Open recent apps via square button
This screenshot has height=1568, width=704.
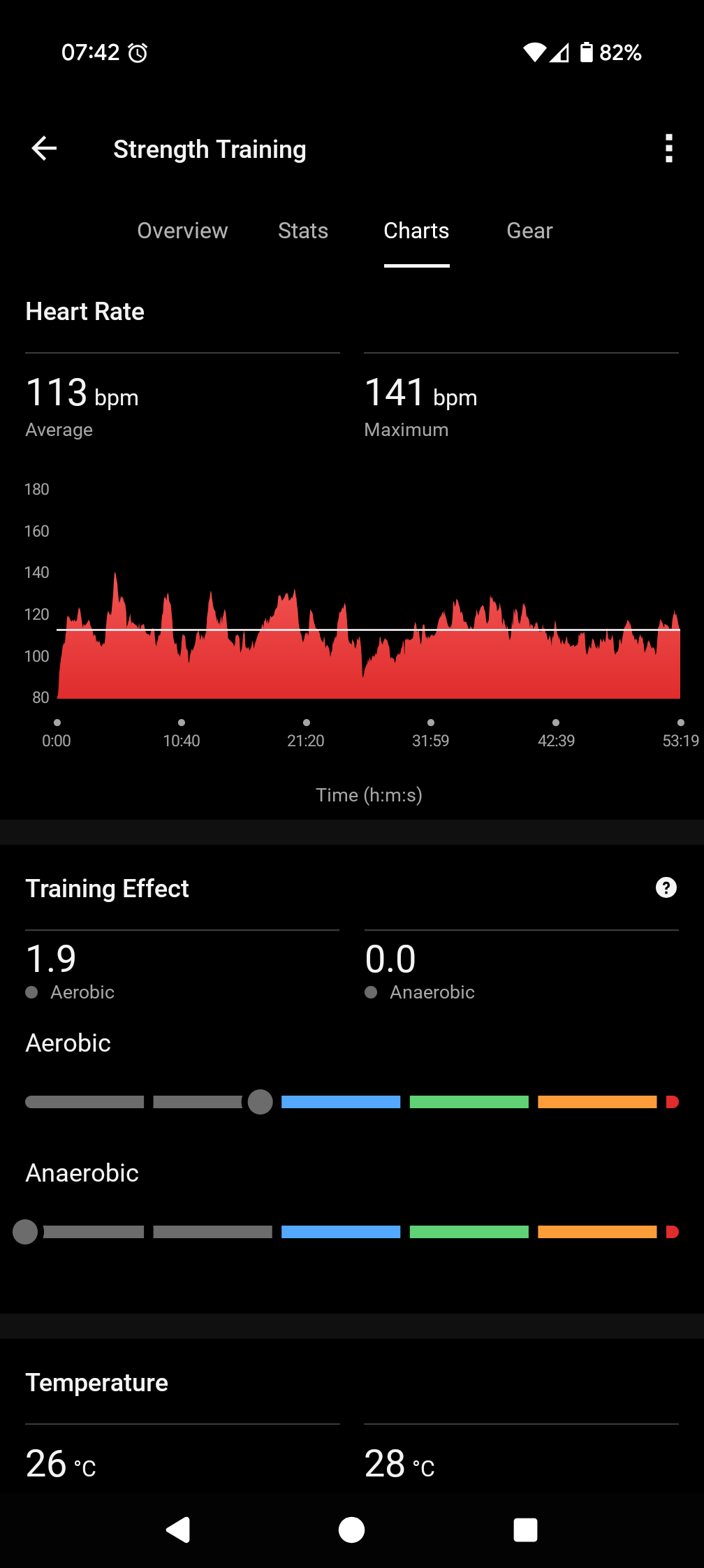pyautogui.click(x=525, y=1530)
